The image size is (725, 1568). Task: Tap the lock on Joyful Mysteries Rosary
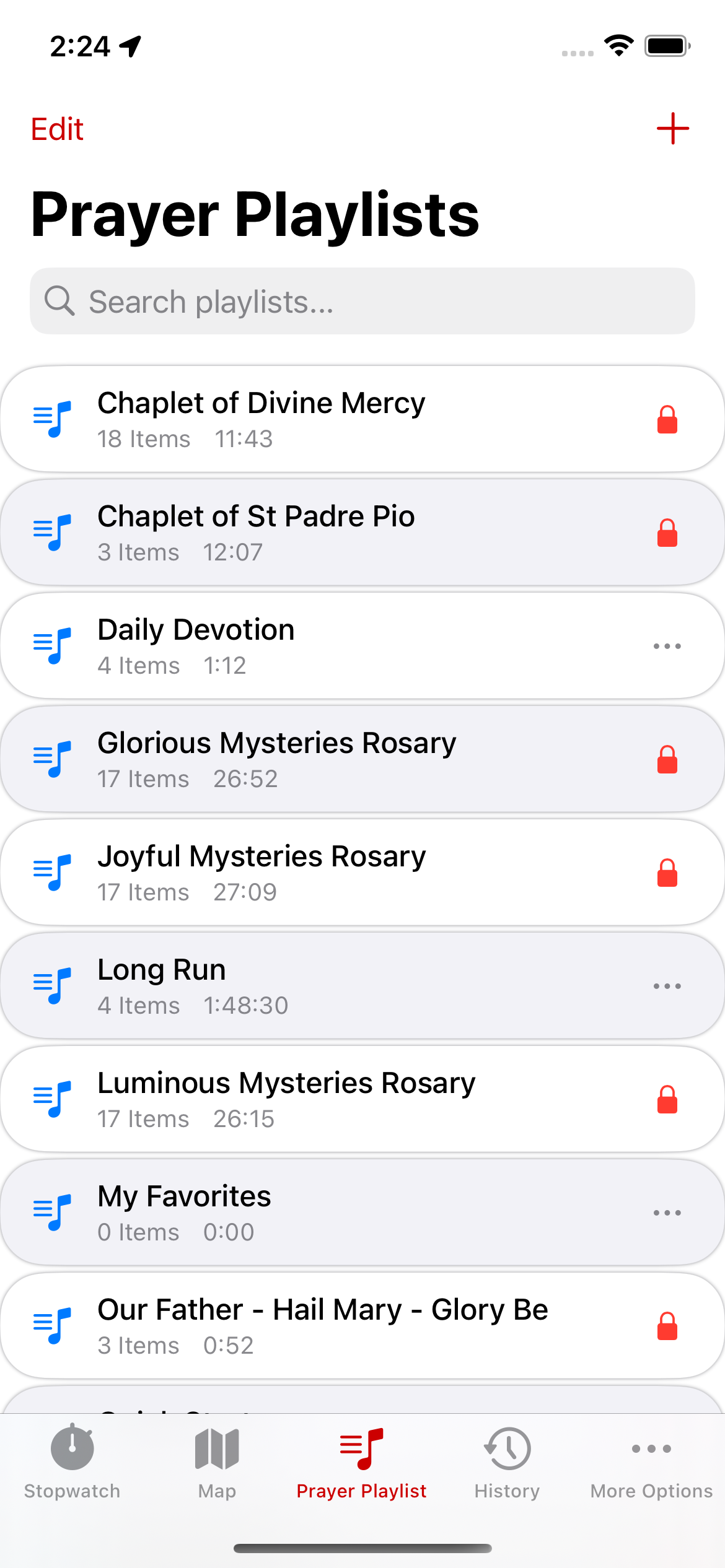667,872
